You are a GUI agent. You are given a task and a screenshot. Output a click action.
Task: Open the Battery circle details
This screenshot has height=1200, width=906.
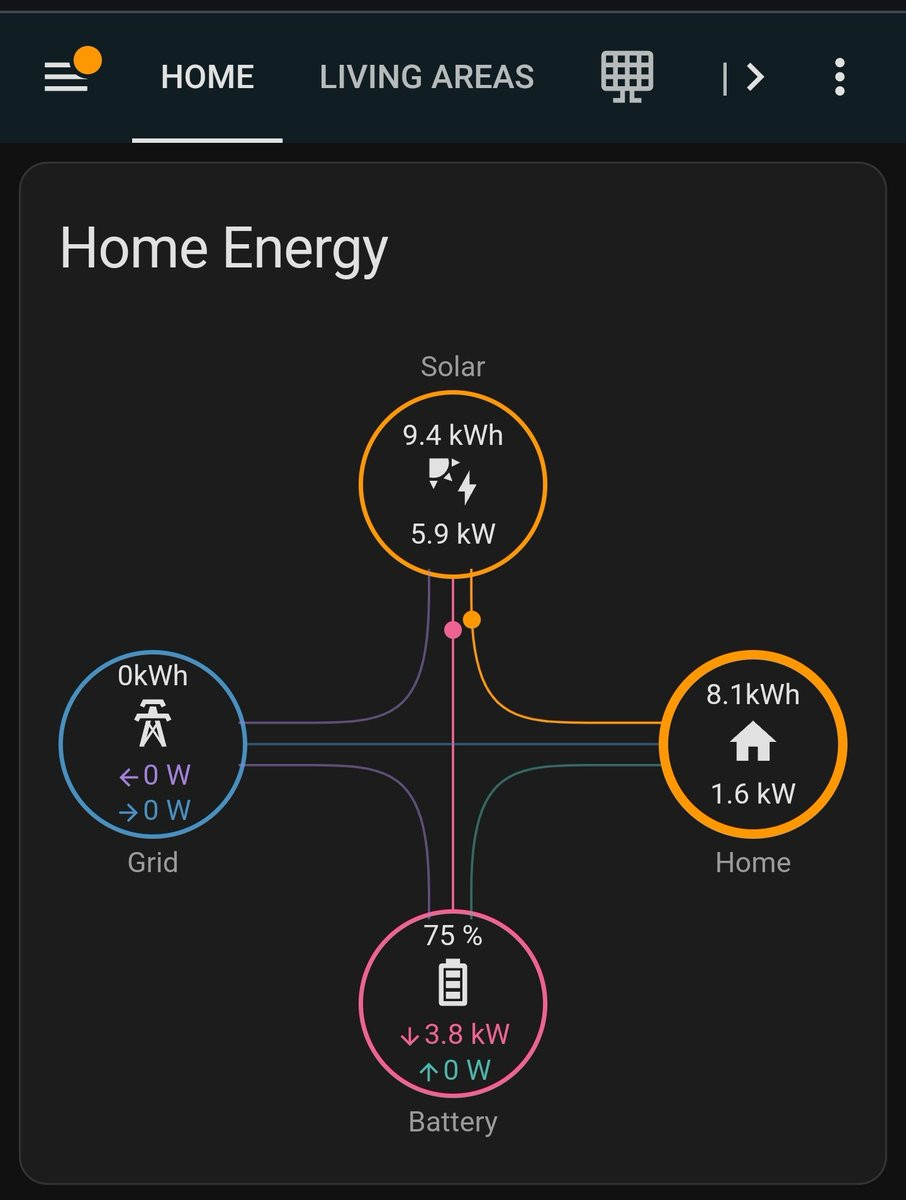(x=453, y=1004)
